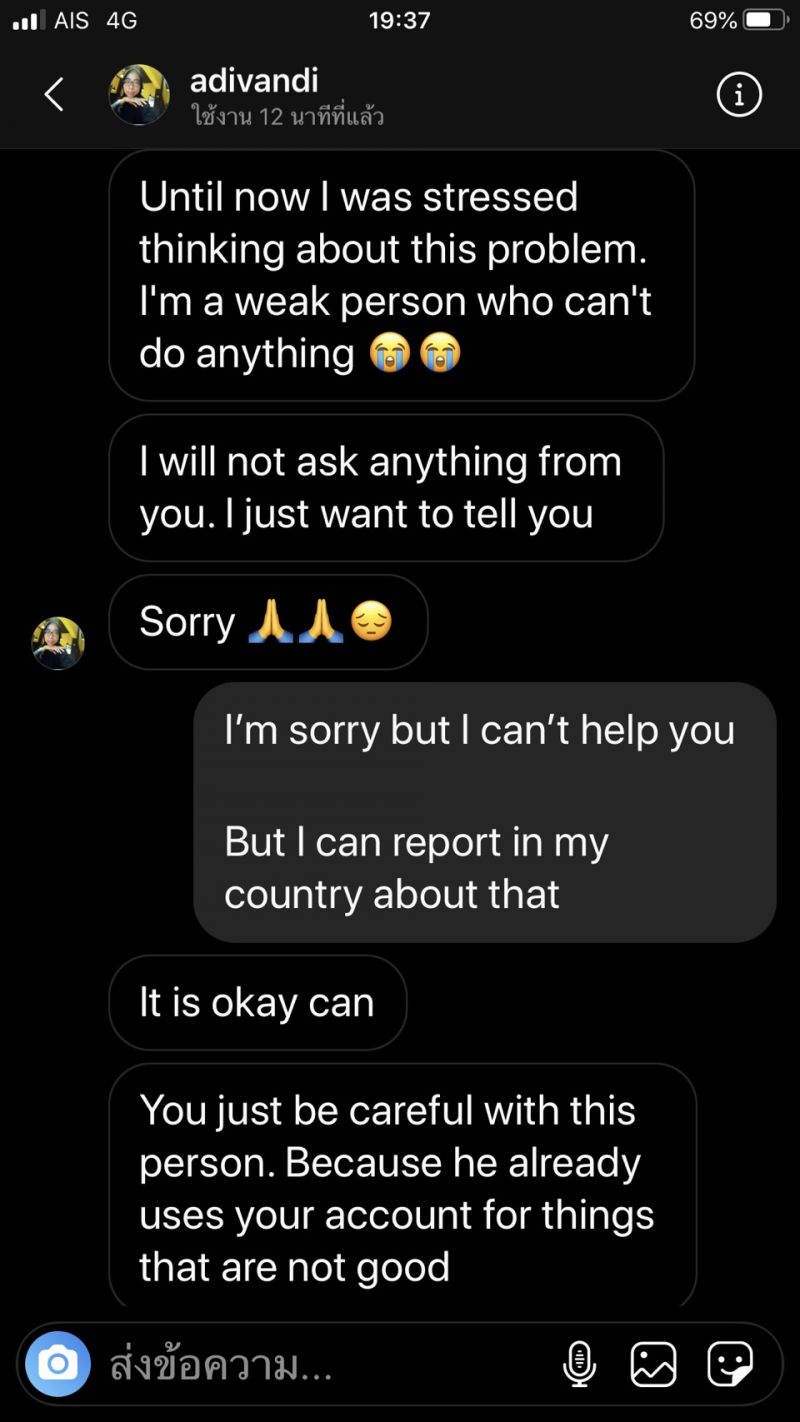Focus the message text field
Viewport: 800px width, 1422px height.
[320, 1365]
